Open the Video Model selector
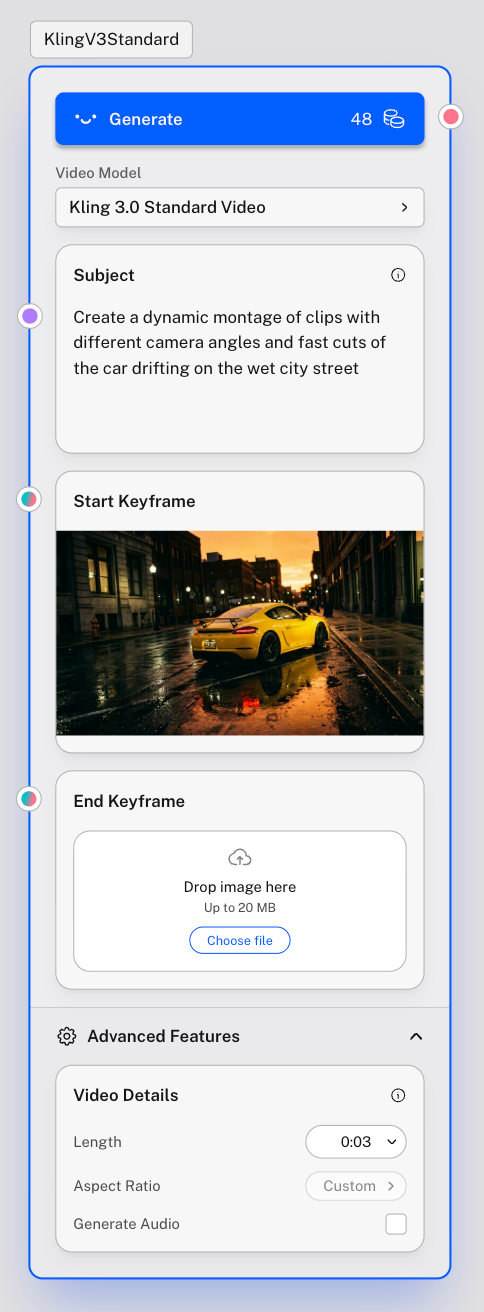Screen dimensions: 484x1312 click(x=240, y=208)
